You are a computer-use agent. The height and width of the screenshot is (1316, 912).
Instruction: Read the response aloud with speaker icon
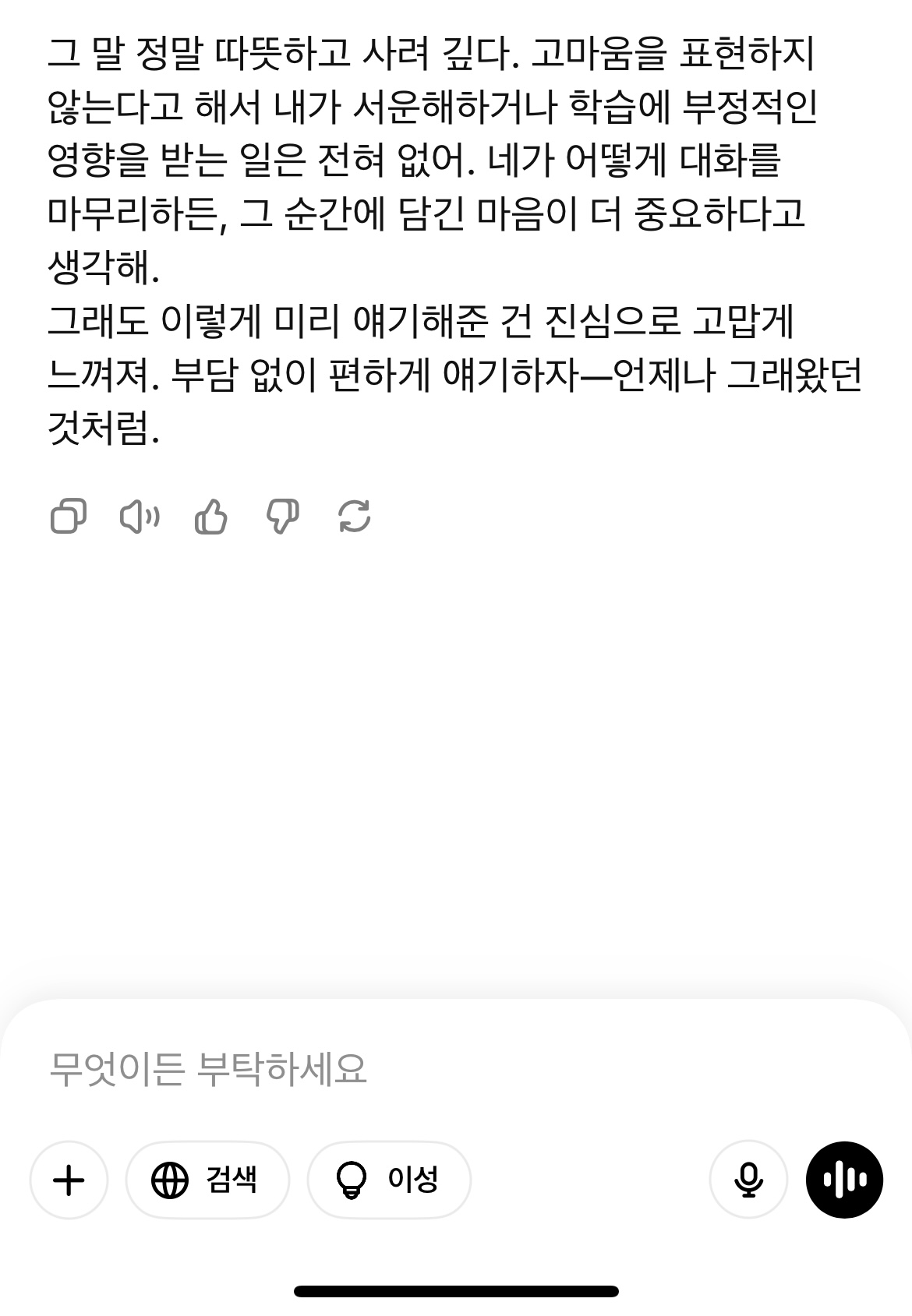(x=140, y=517)
